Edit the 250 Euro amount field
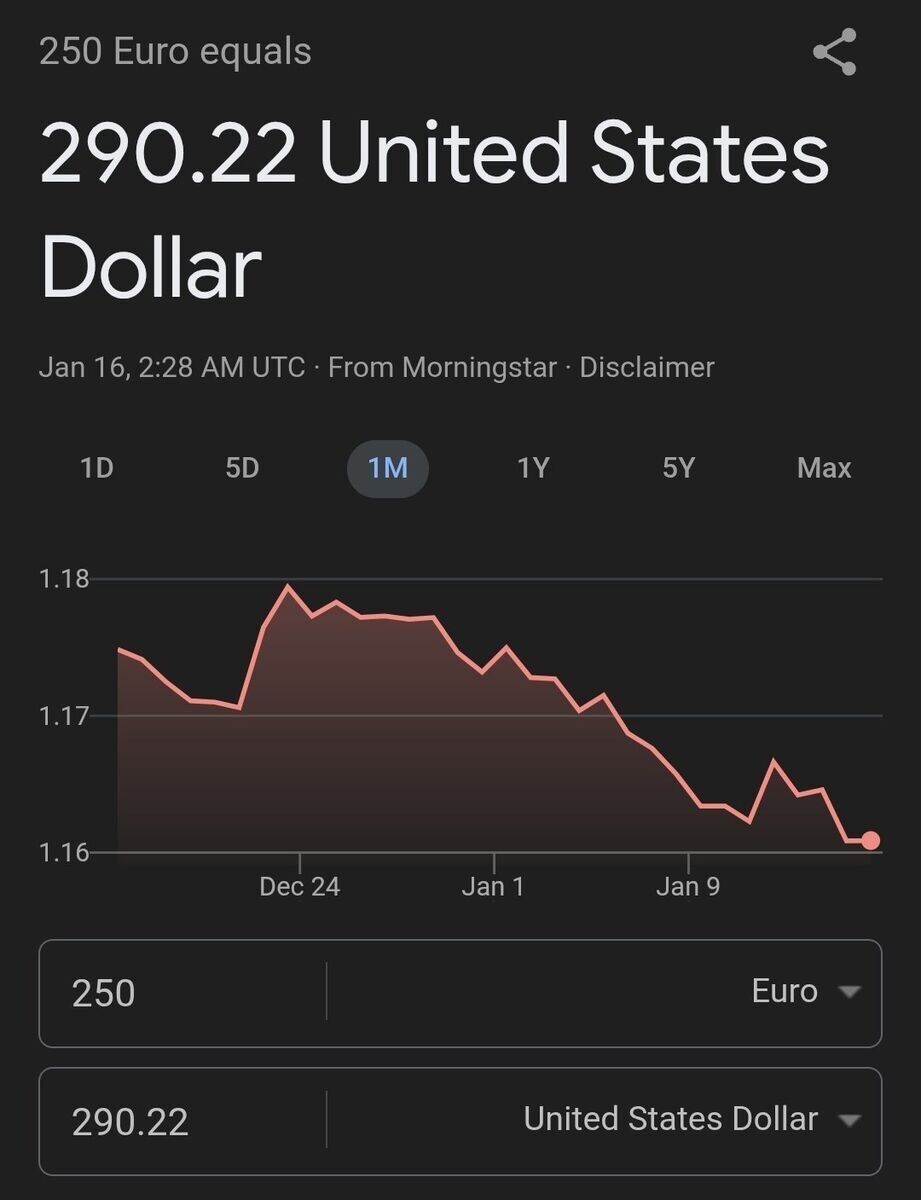921x1200 pixels. (x=180, y=993)
